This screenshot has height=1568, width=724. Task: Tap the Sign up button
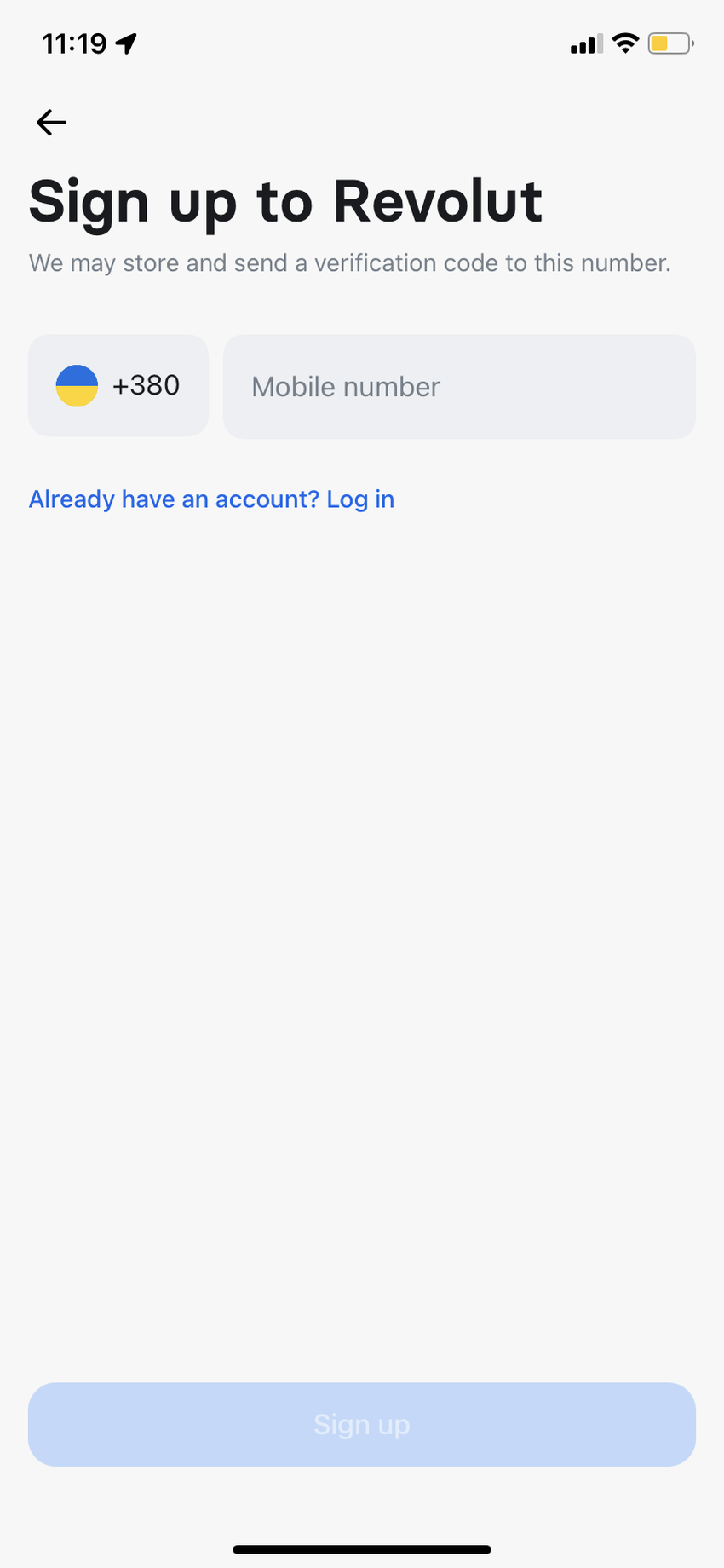[x=362, y=1424]
